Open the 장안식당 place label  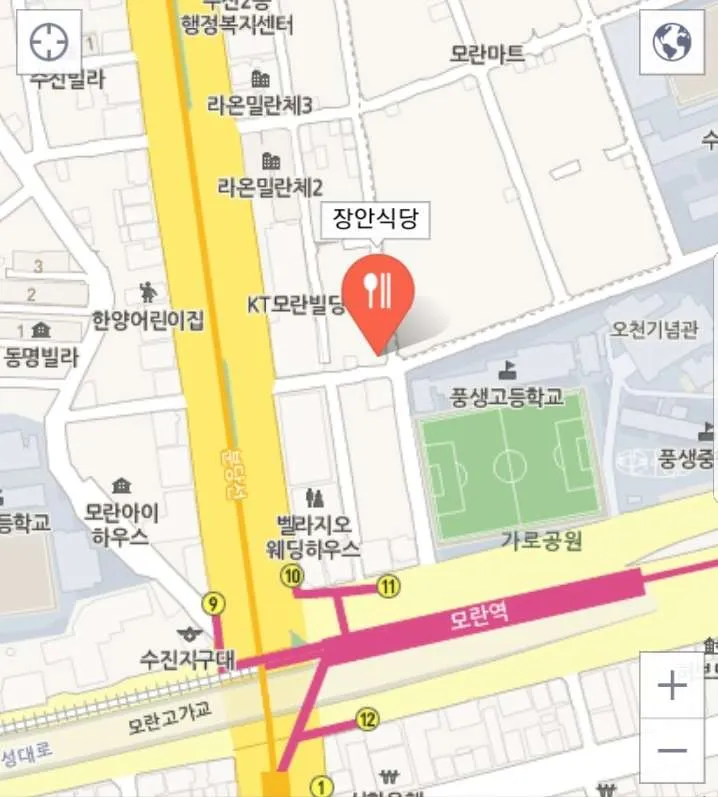[374, 220]
